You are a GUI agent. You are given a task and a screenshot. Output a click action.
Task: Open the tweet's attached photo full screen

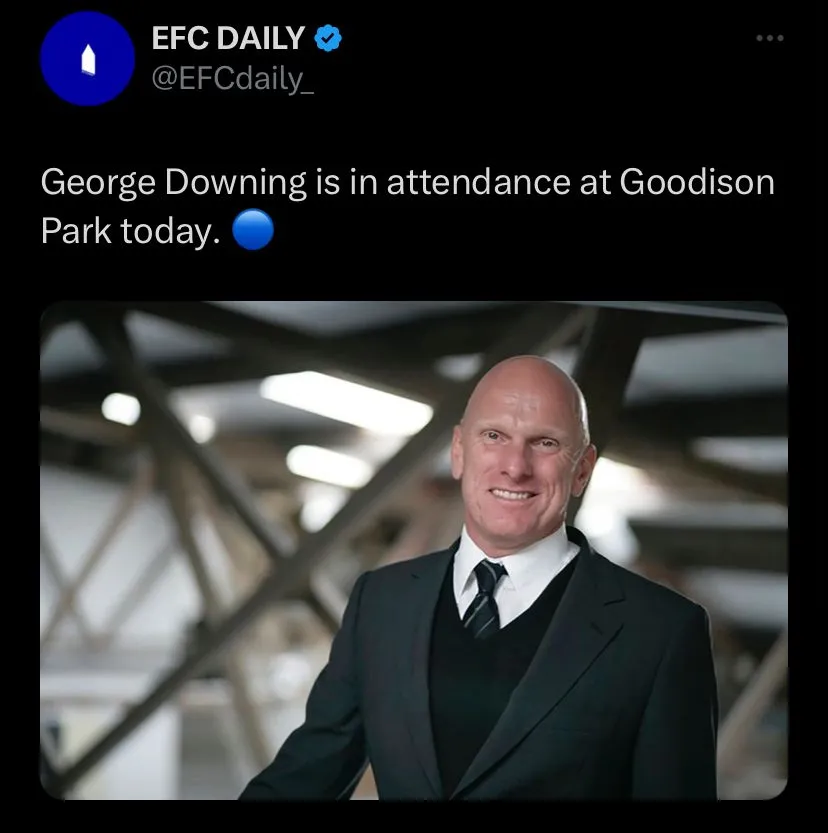click(x=414, y=550)
